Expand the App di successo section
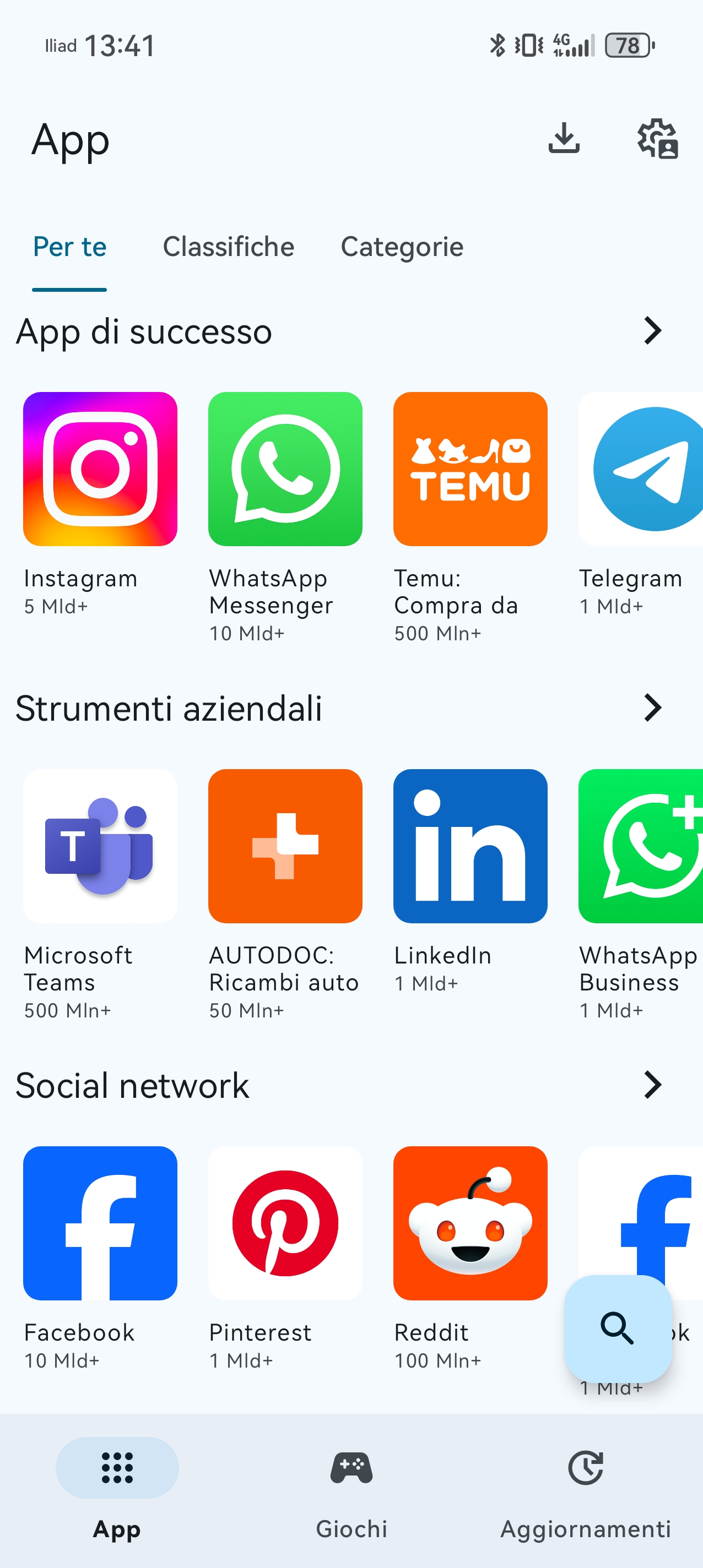The width and height of the screenshot is (703, 1568). click(652, 331)
